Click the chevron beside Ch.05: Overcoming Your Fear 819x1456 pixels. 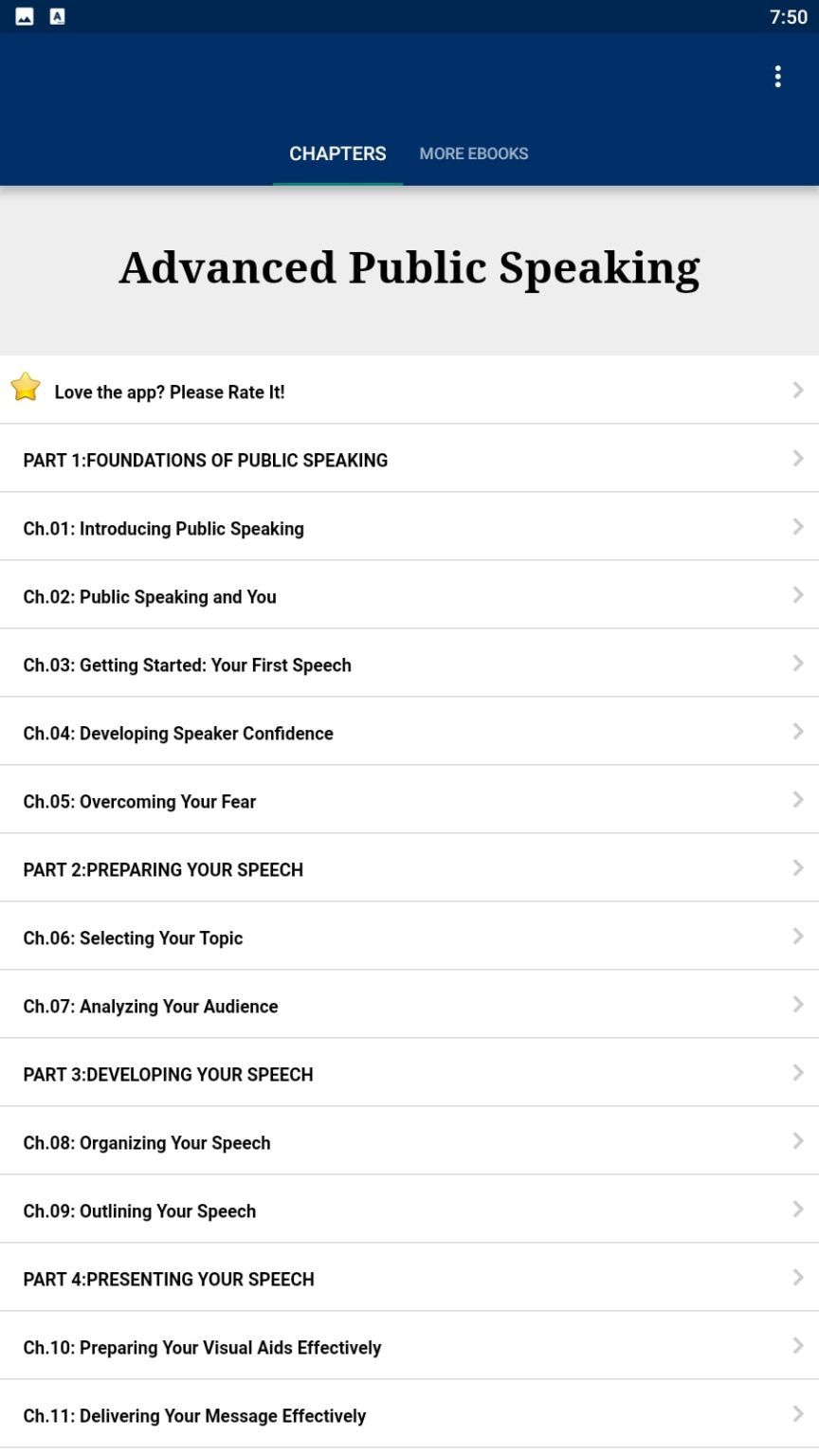(798, 799)
